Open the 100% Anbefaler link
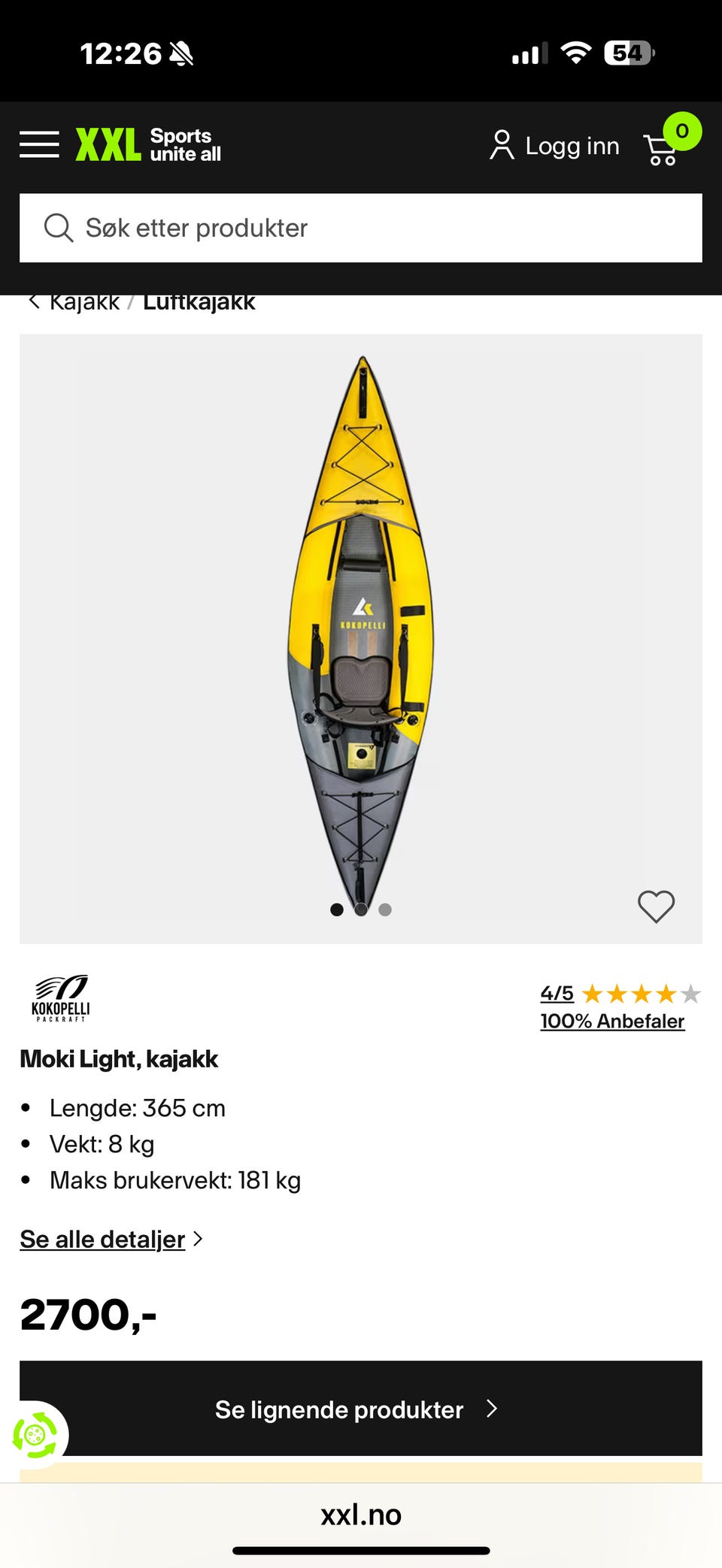The width and height of the screenshot is (722, 1568). click(x=612, y=1022)
